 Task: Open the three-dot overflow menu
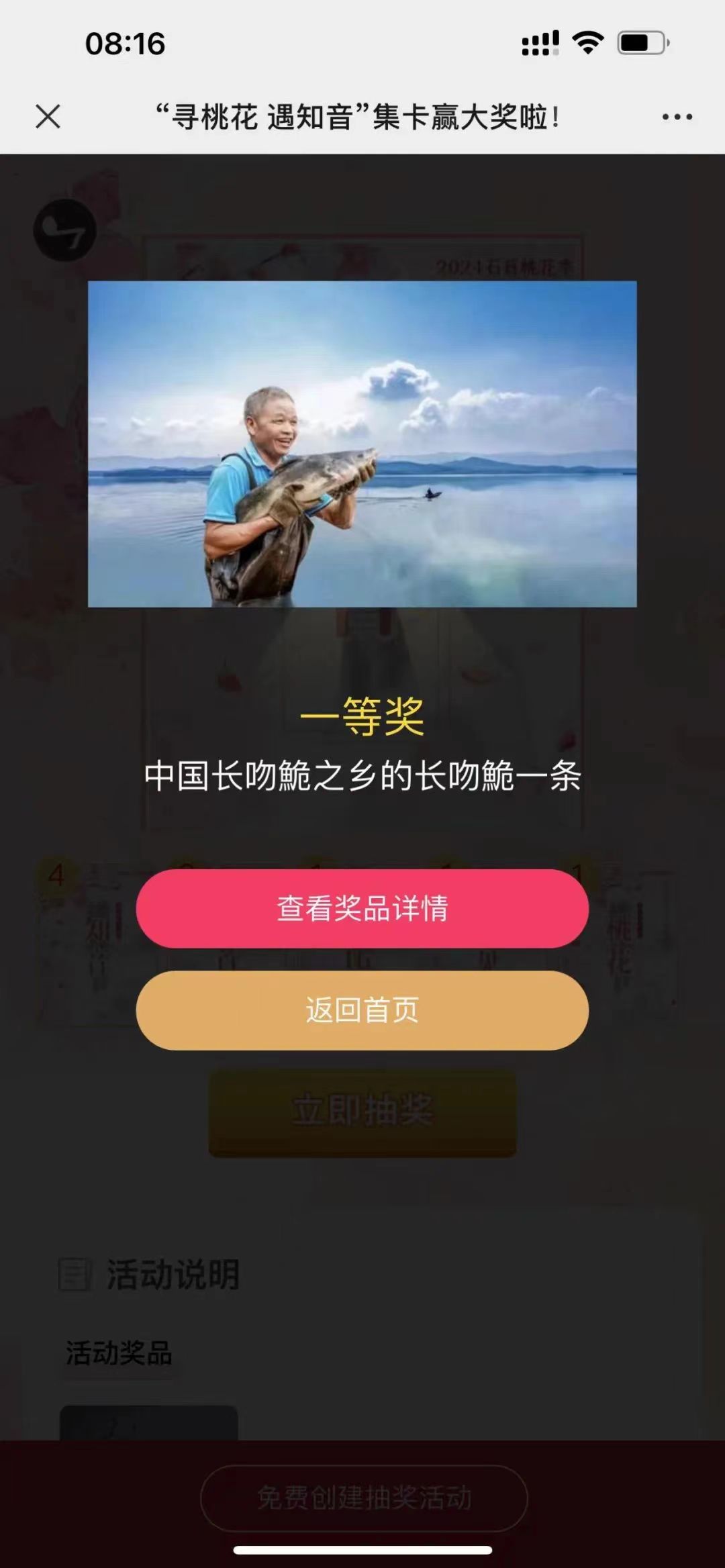point(677,117)
